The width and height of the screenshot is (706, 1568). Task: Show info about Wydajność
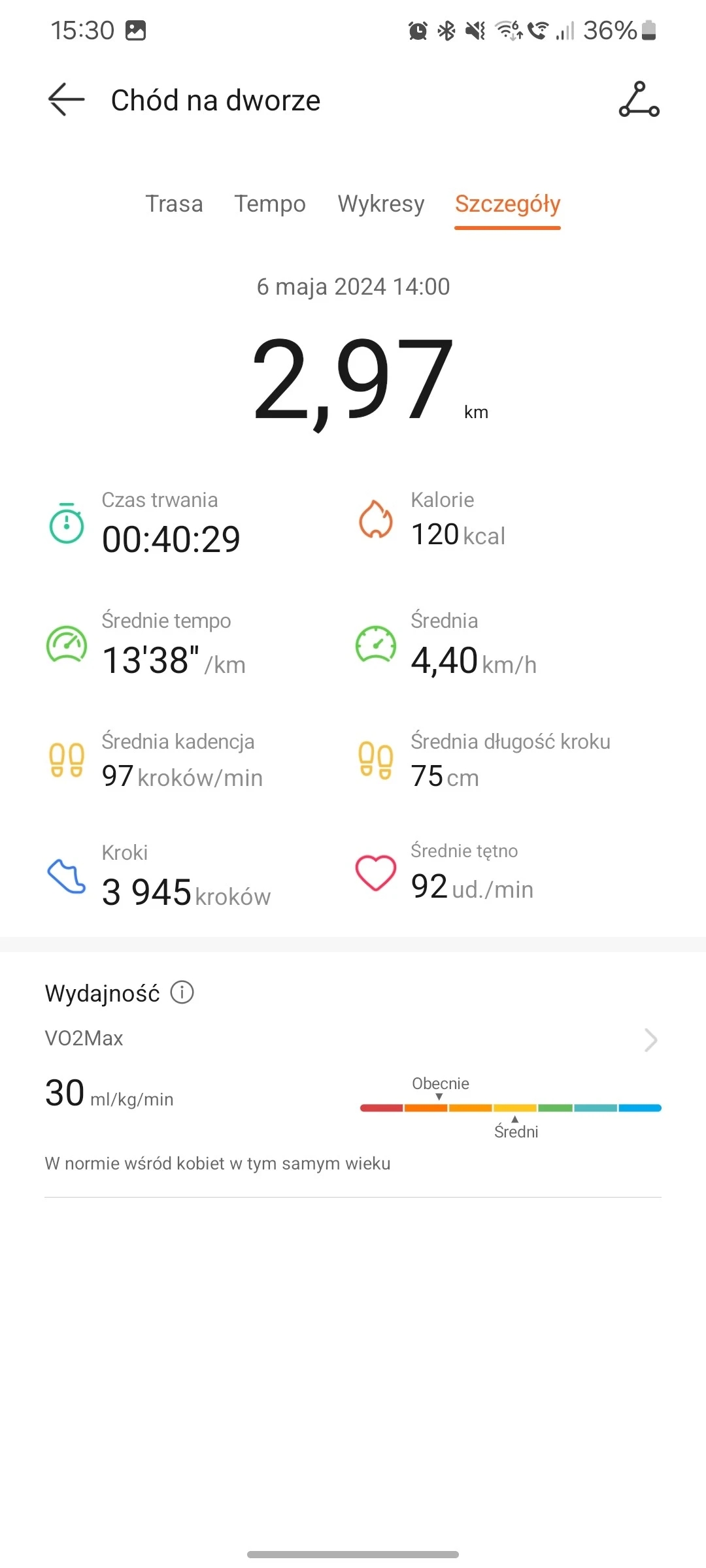[182, 992]
